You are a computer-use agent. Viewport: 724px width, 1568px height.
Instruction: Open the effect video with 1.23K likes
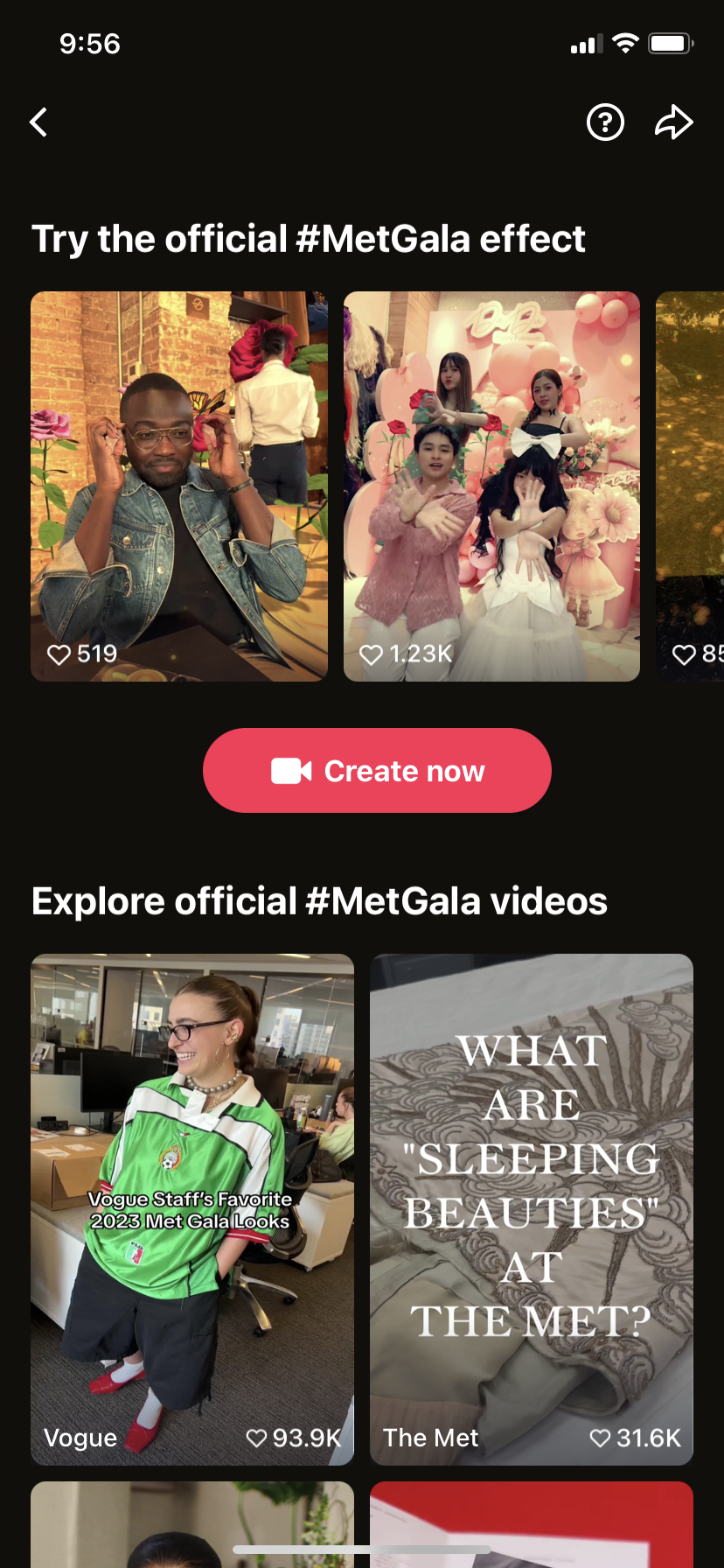(x=491, y=486)
